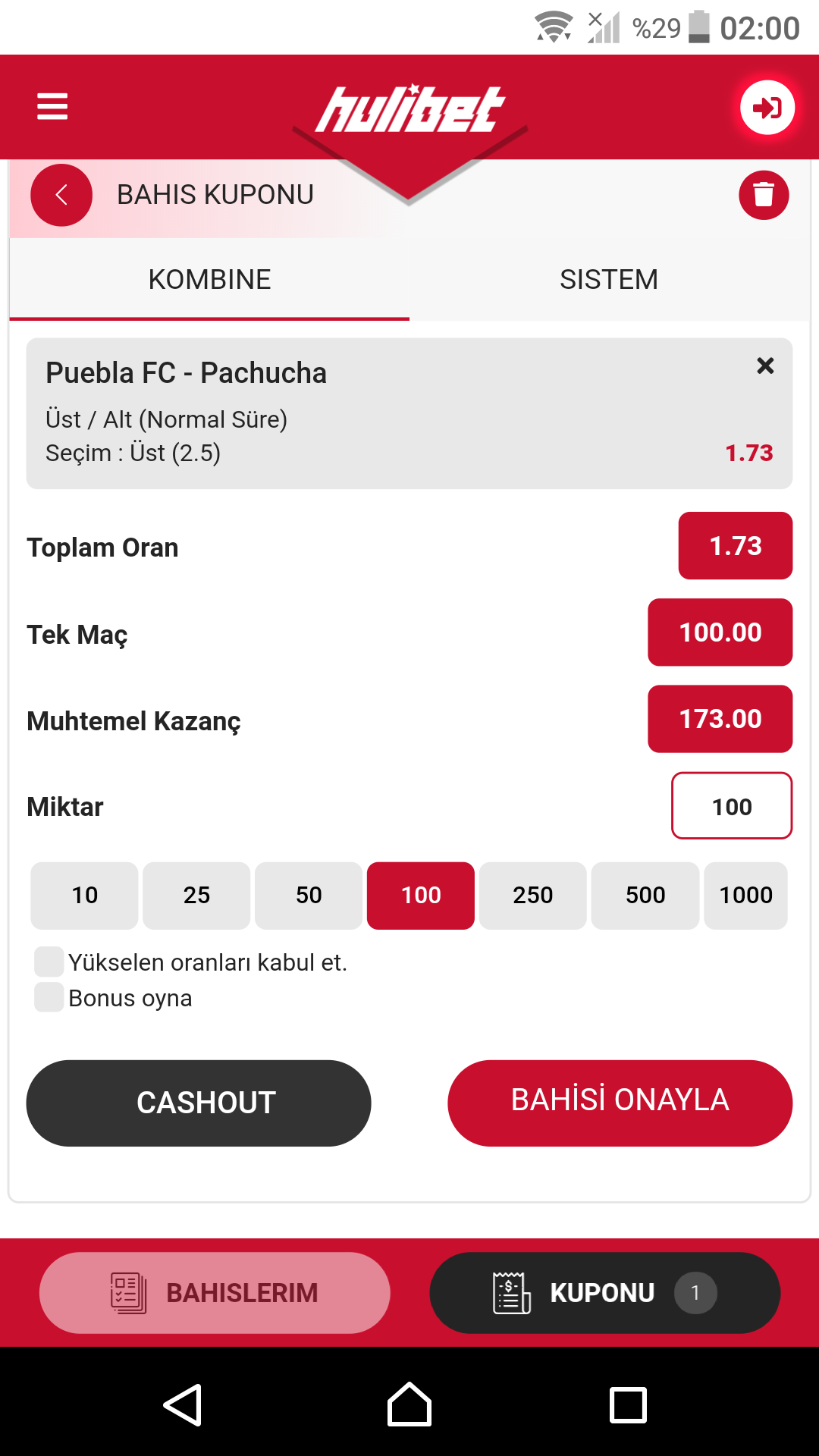Choose the 250 stake chip
Screen dimensions: 819x1456
(x=532, y=895)
